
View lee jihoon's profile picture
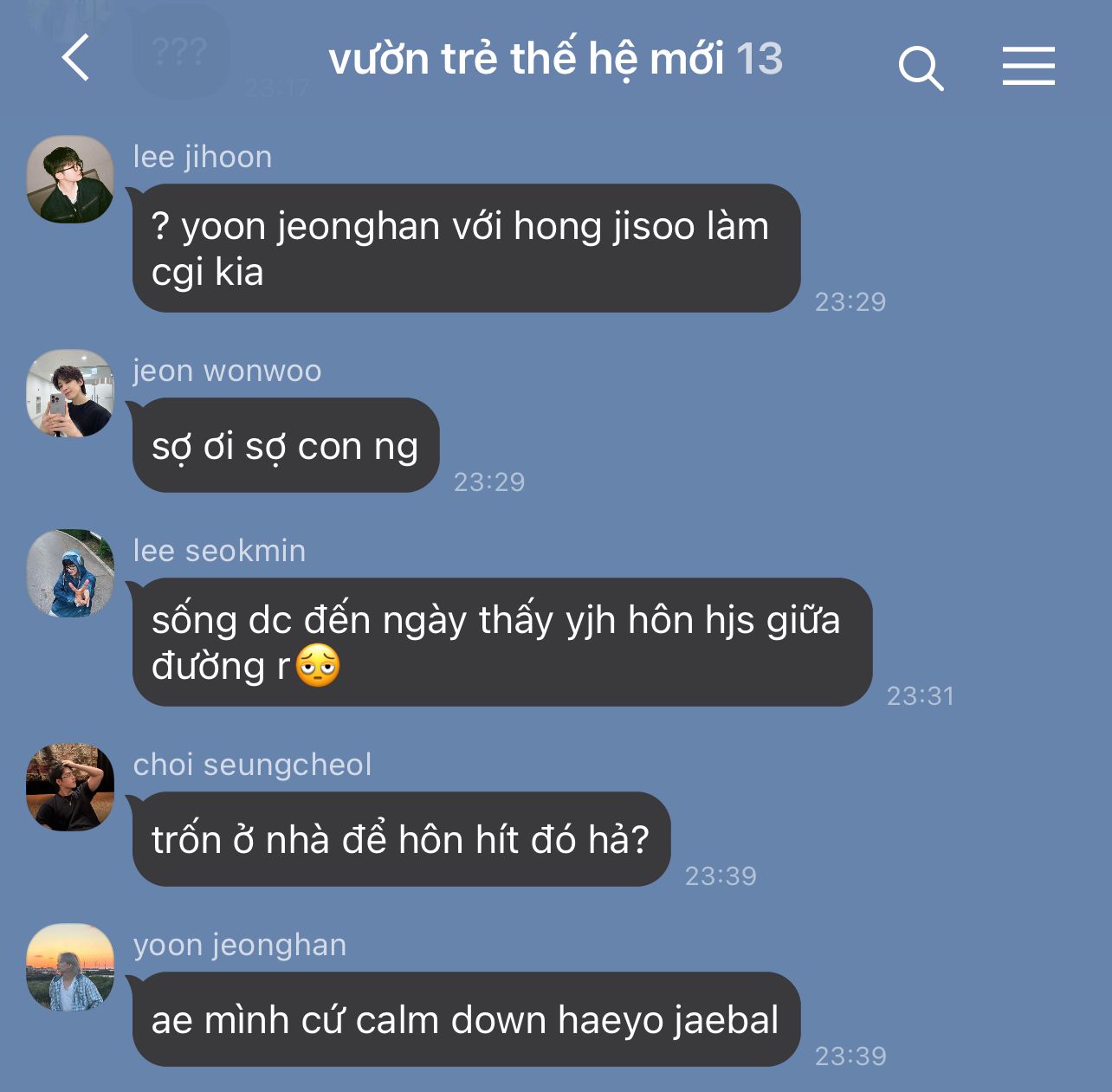point(70,179)
